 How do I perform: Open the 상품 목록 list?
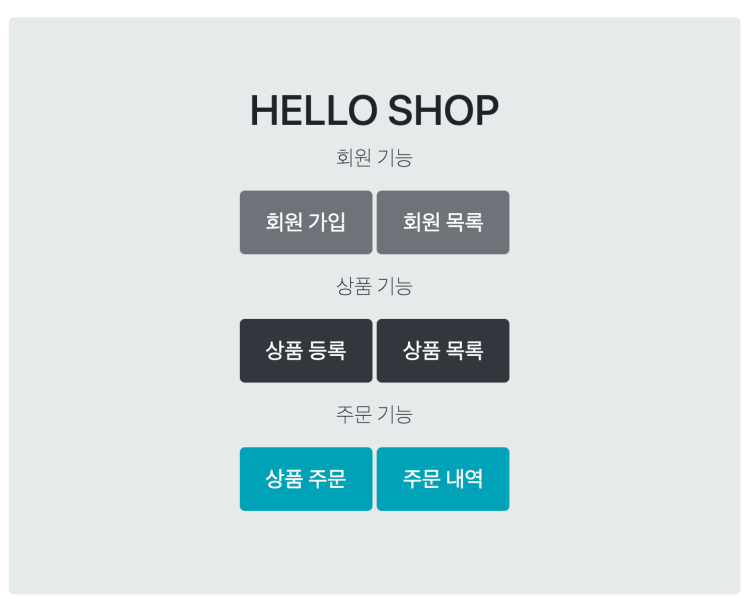[443, 351]
